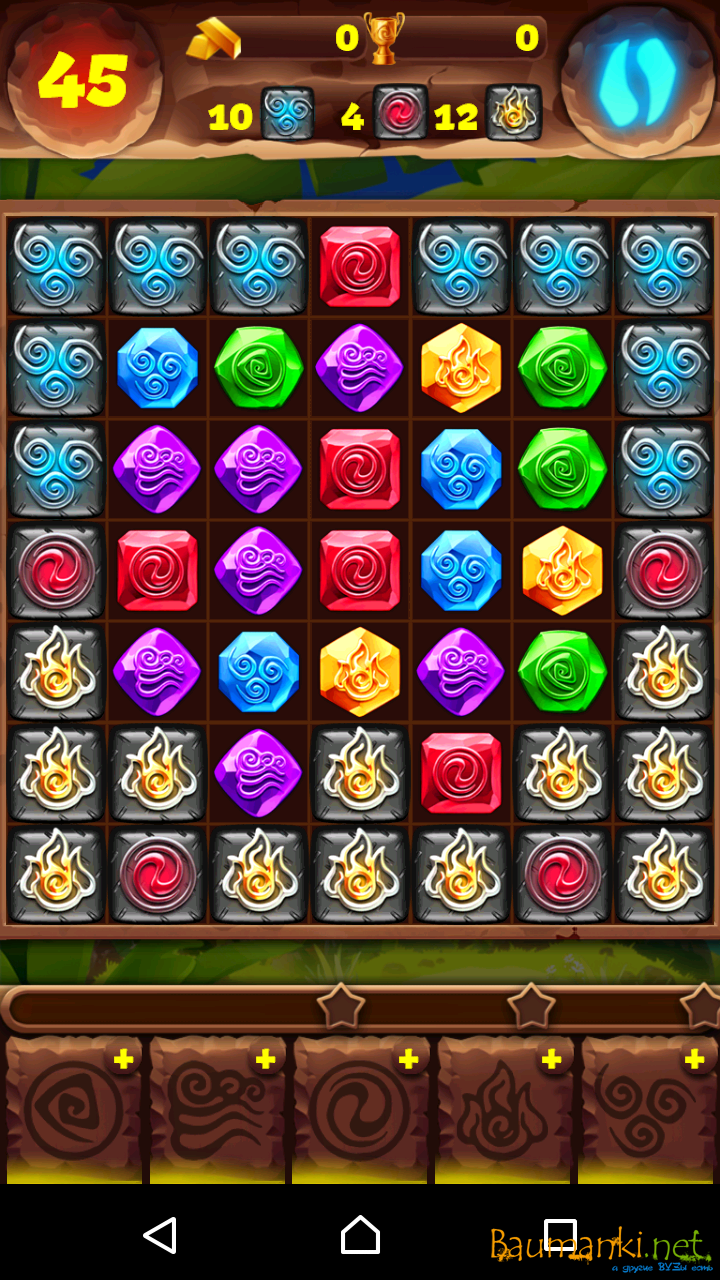Add the fire flame power-up
This screenshot has height=1280, width=720.
551,1060
